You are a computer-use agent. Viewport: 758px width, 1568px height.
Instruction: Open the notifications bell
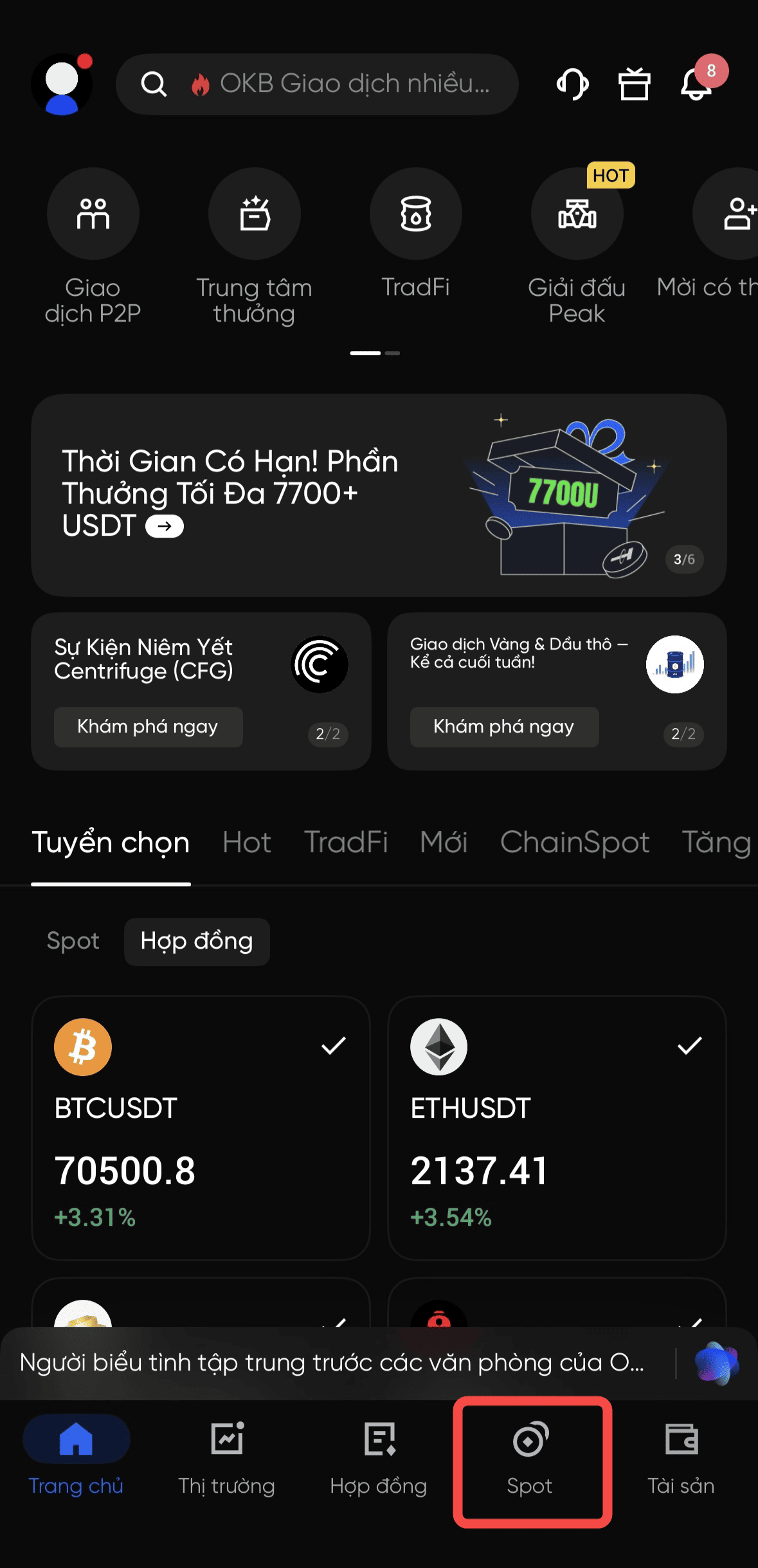(x=697, y=84)
